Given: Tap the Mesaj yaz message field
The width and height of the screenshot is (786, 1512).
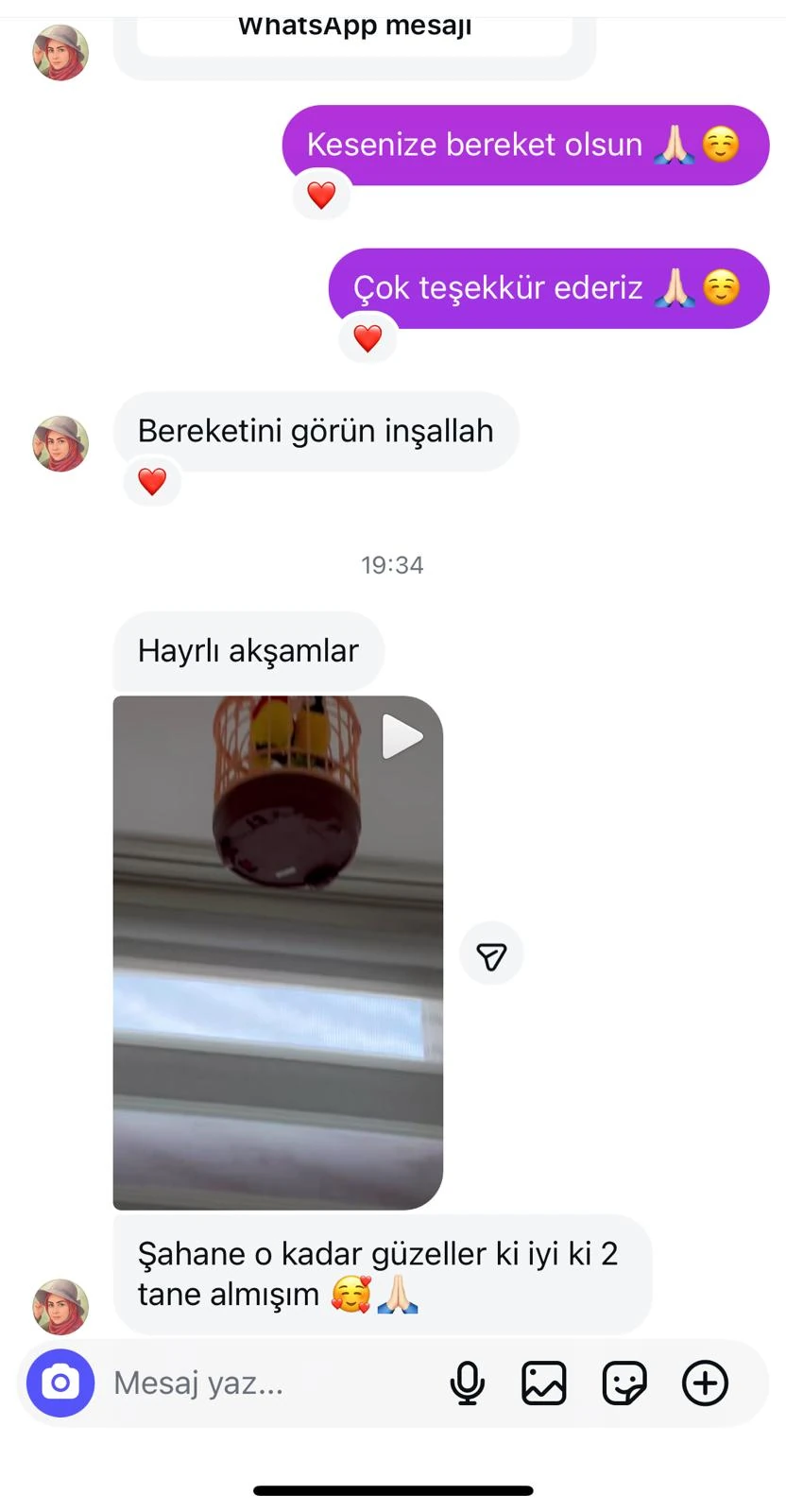Looking at the screenshot, I should pyautogui.click(x=265, y=1383).
